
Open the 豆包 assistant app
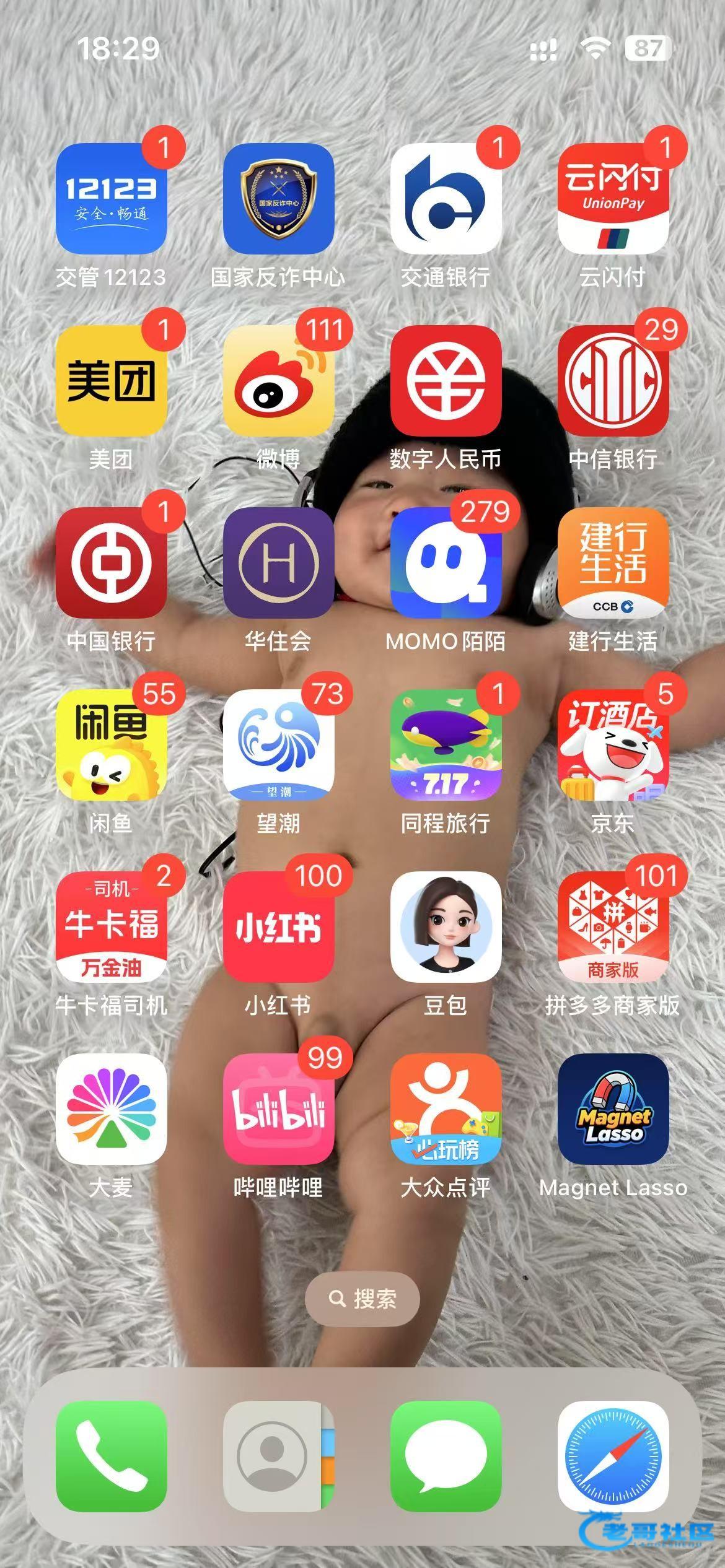(446, 927)
